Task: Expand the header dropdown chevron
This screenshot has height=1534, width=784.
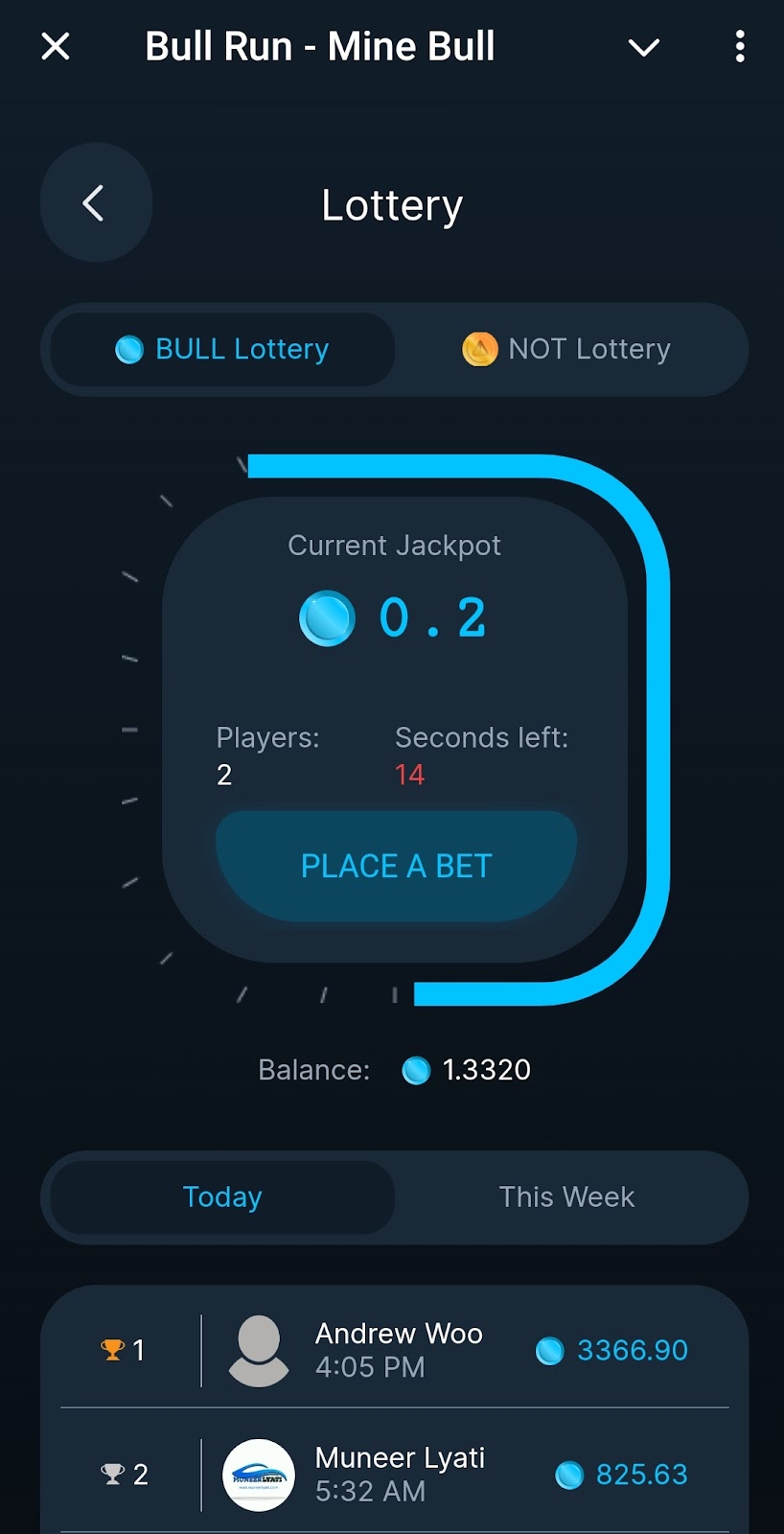Action: point(643,47)
